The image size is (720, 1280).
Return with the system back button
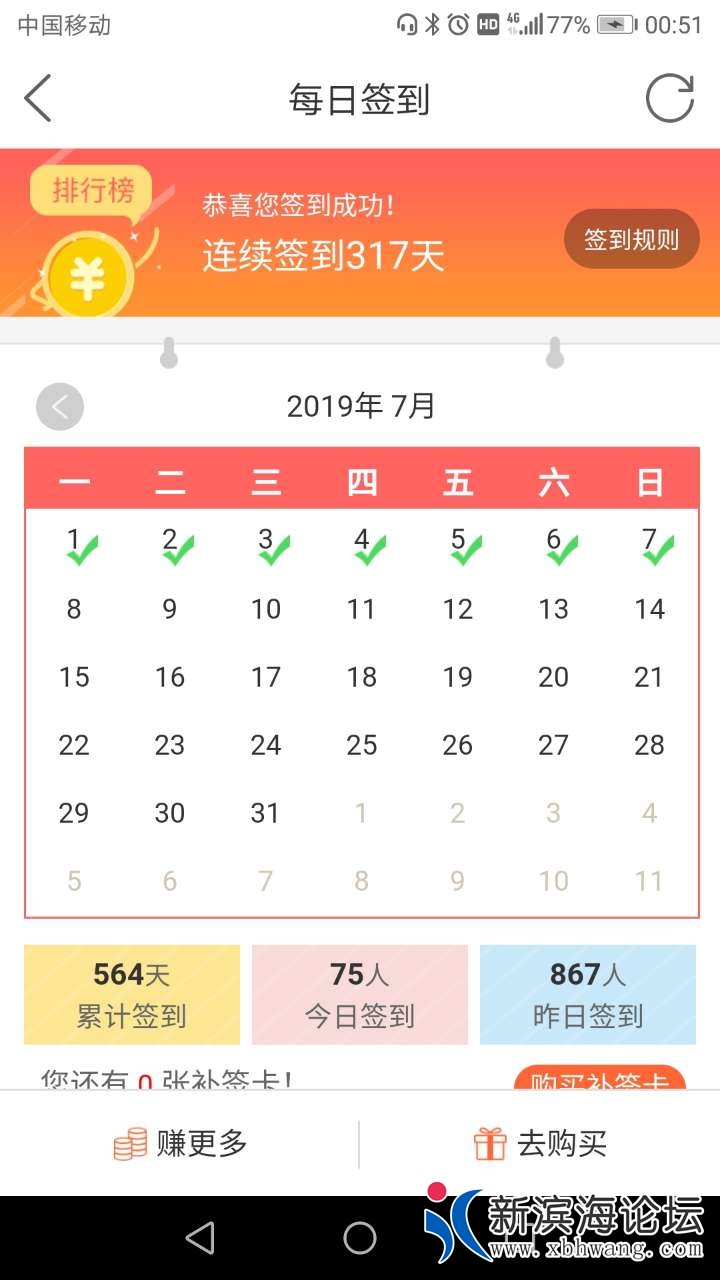point(200,1238)
